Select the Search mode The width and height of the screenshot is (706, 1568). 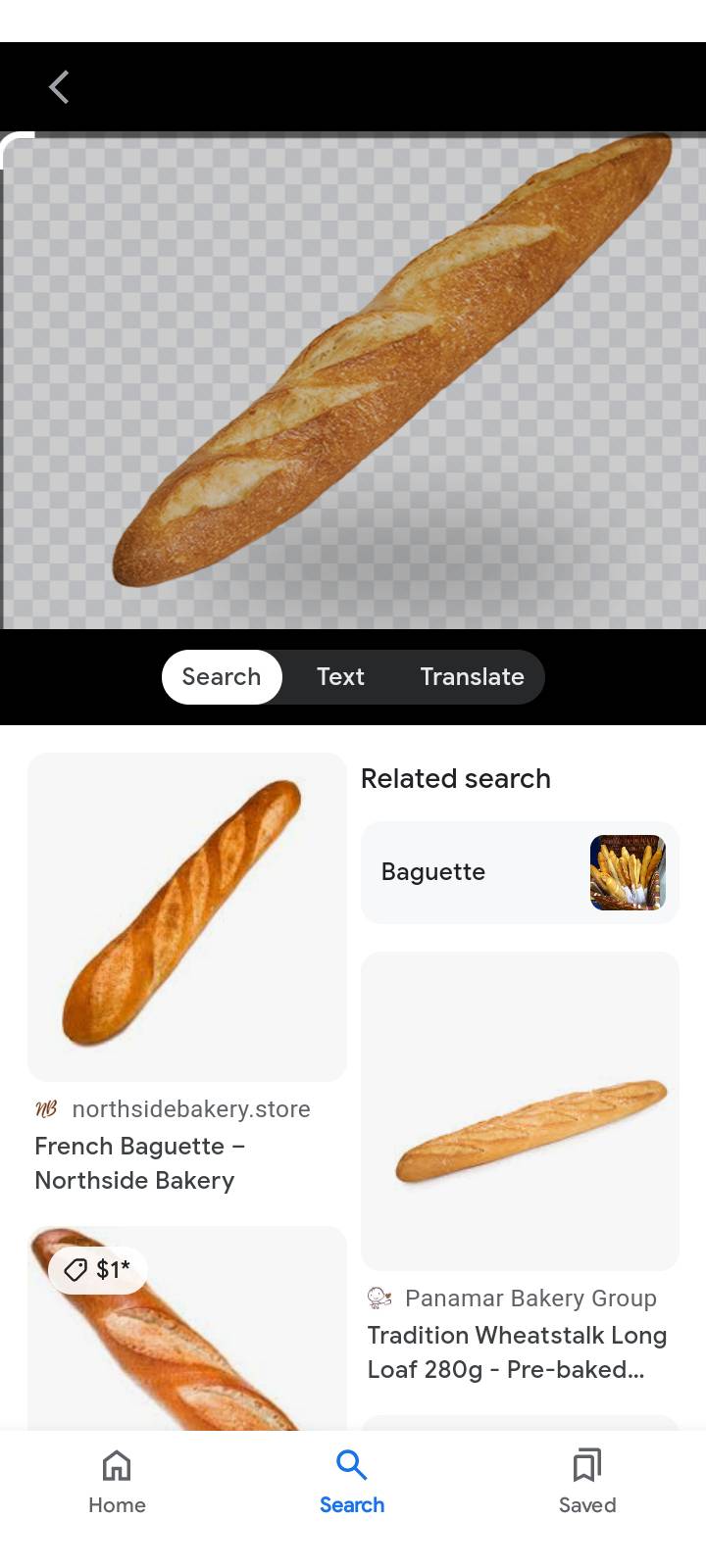[222, 677]
